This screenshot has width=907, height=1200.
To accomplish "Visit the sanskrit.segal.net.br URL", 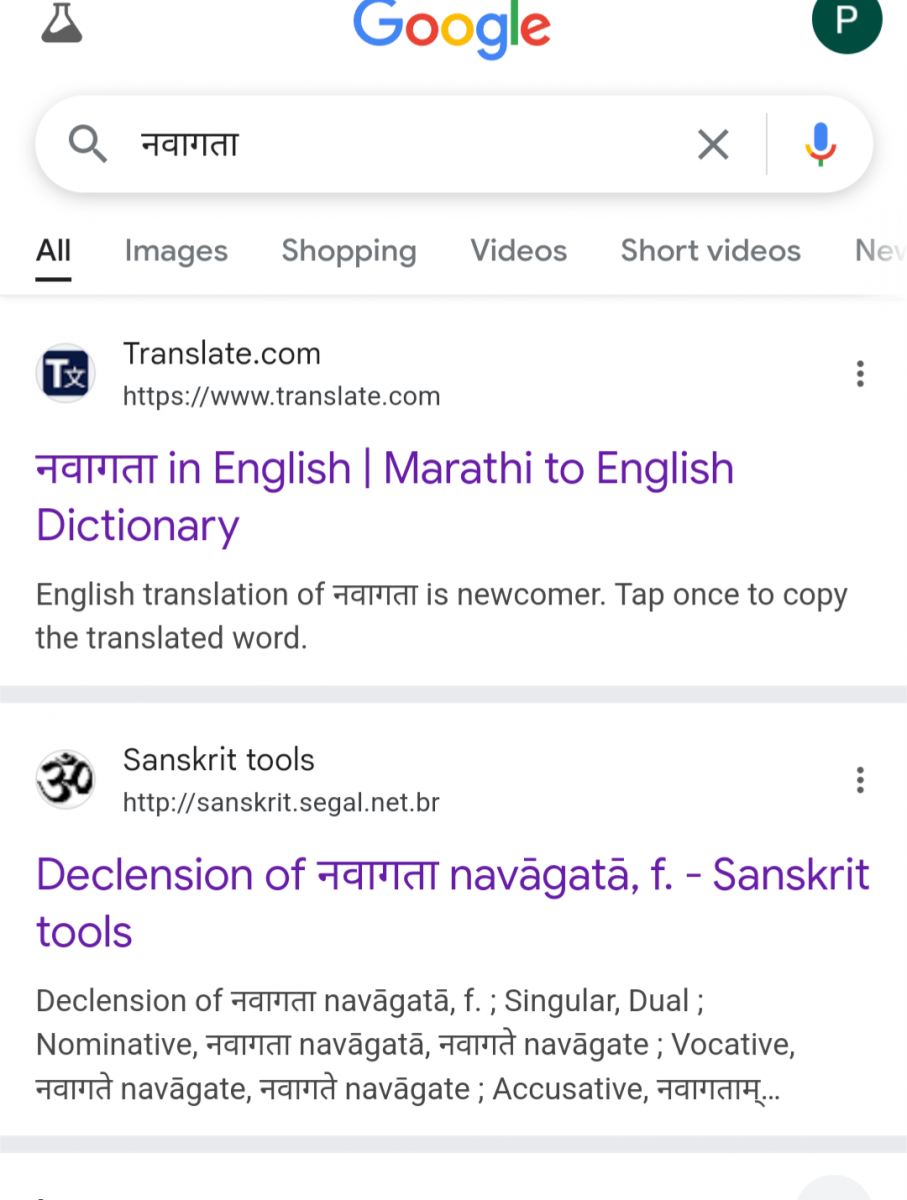I will 281,801.
